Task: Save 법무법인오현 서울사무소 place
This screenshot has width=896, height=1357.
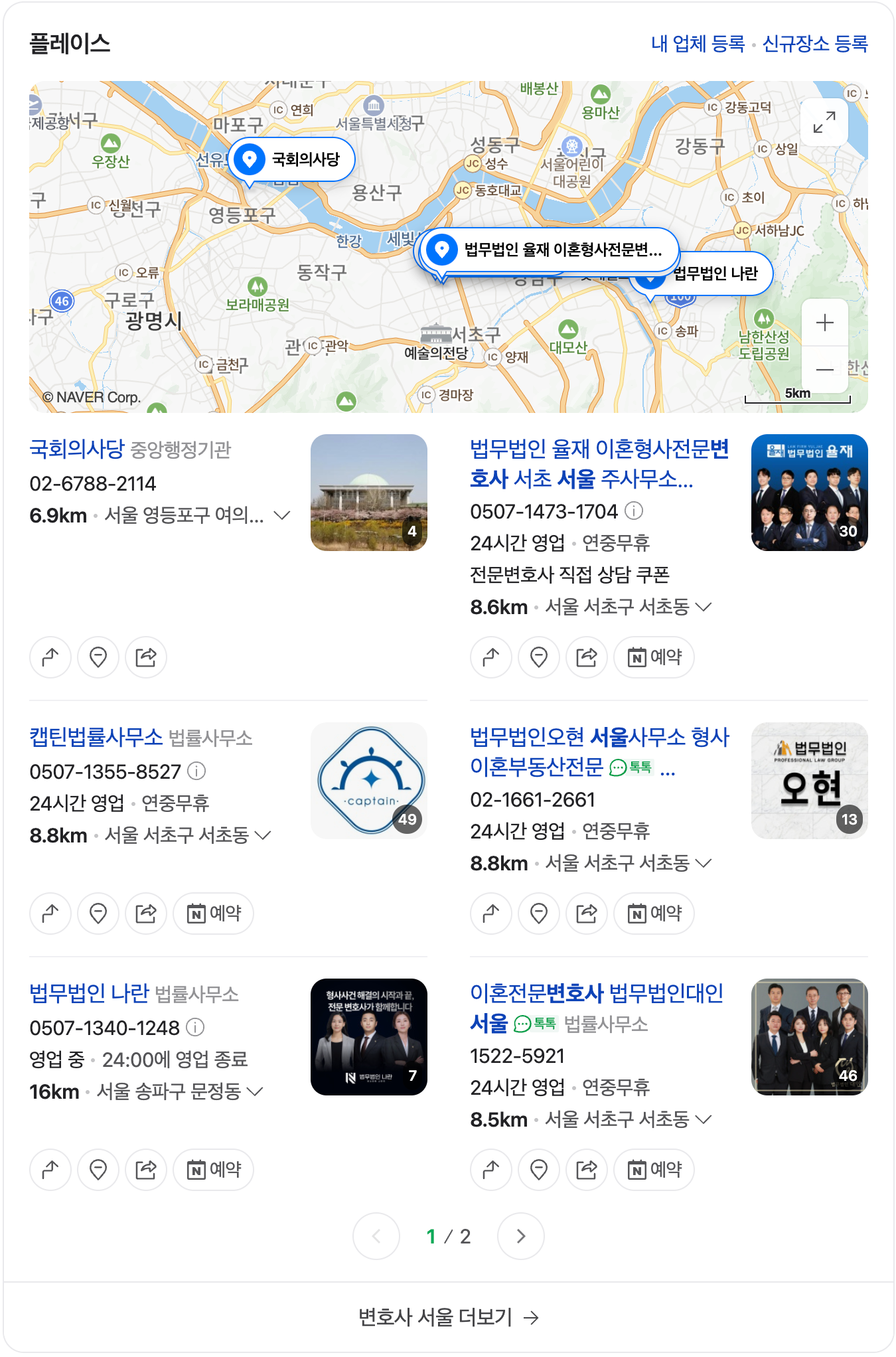Action: (x=539, y=914)
